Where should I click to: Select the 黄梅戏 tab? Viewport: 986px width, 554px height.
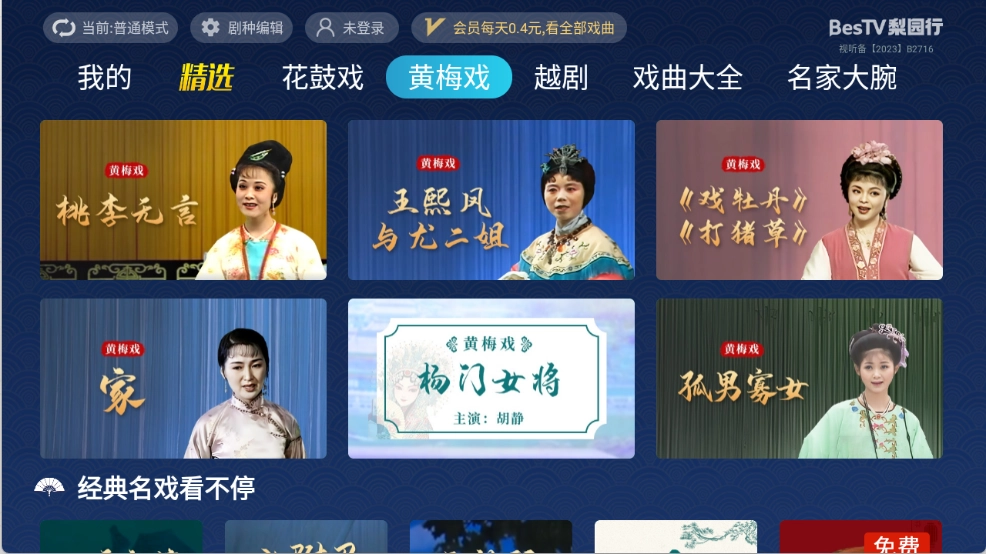(x=448, y=77)
